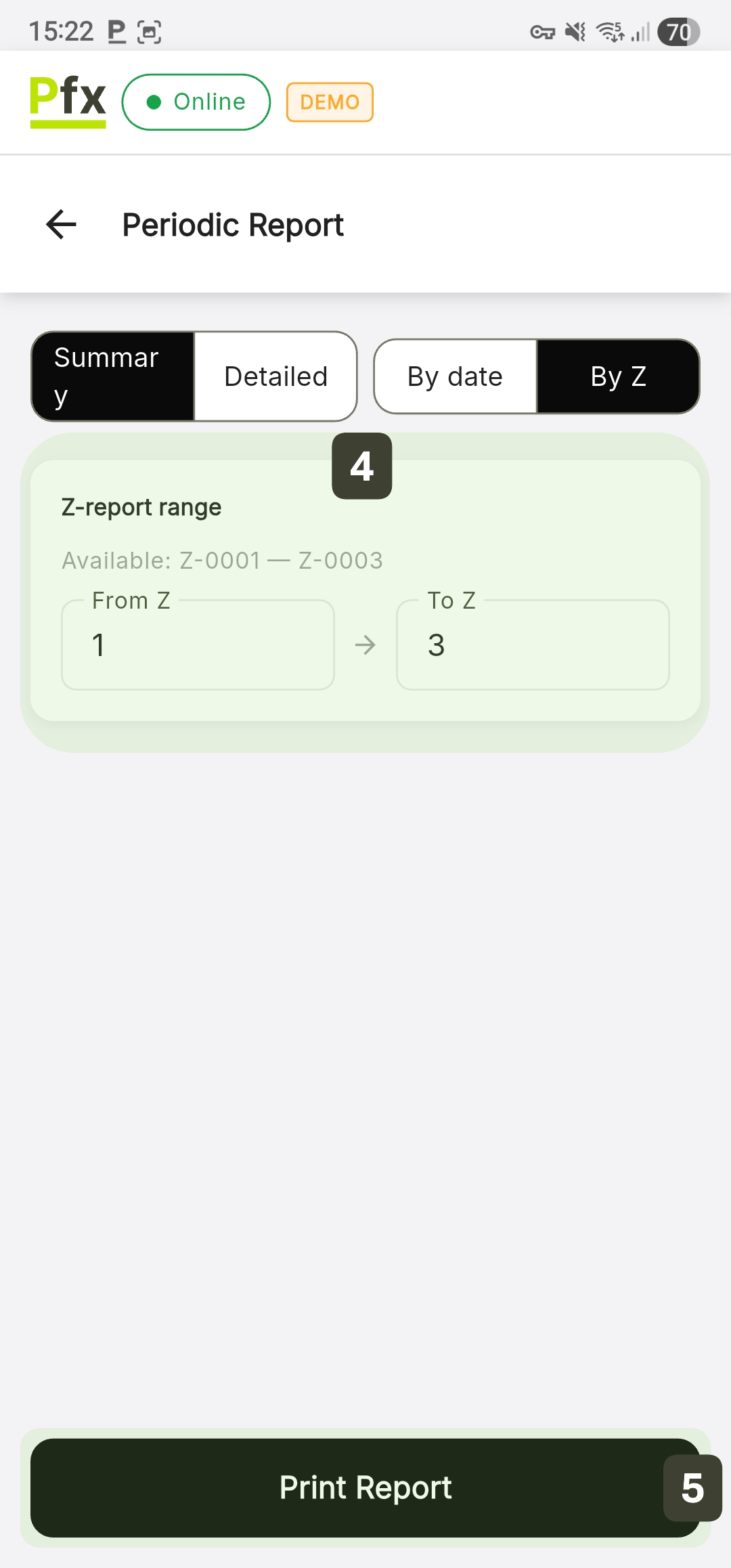Tap the Online status chip
Image resolution: width=731 pixels, height=1568 pixels.
[x=196, y=102]
